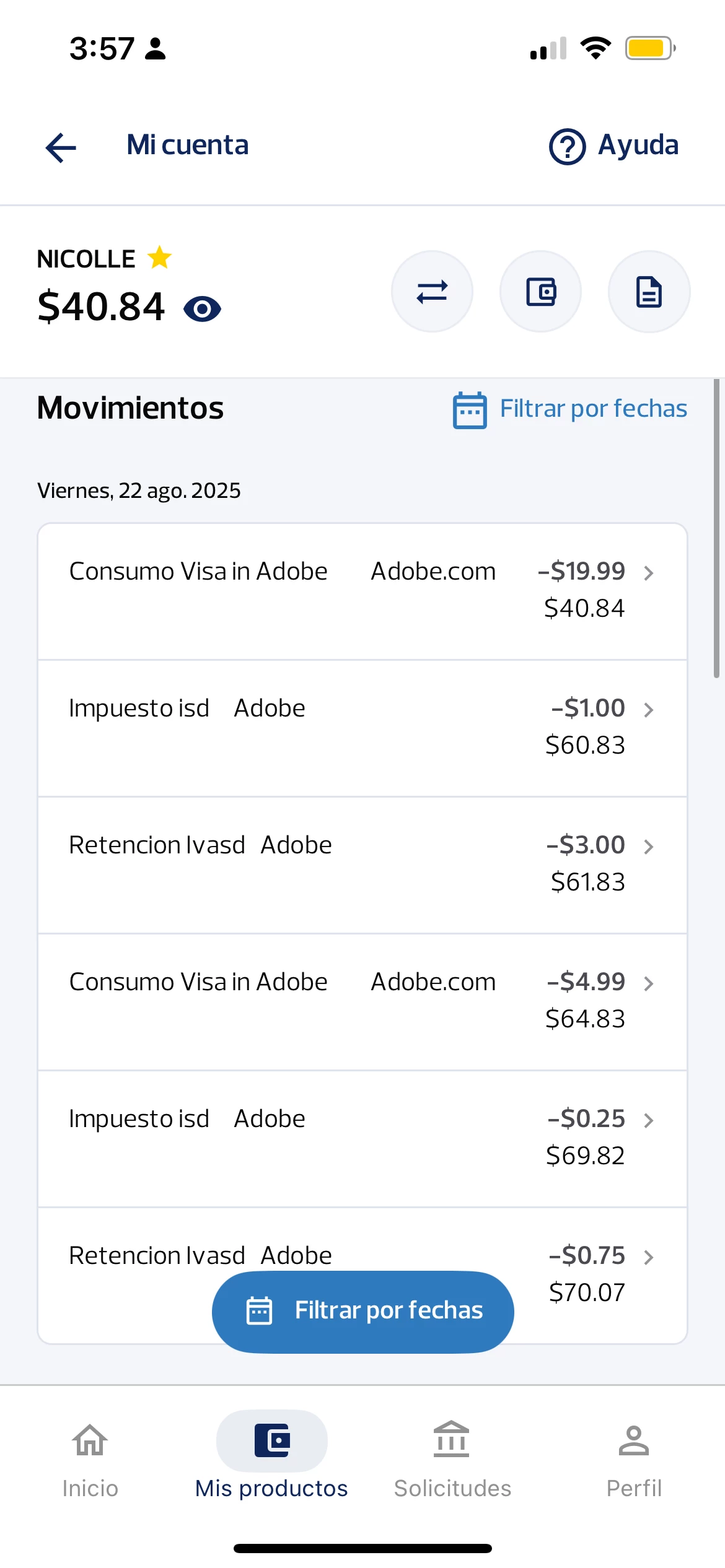
Task: Open the -$4.99 Adobe.com Visa charge
Action: click(362, 1001)
